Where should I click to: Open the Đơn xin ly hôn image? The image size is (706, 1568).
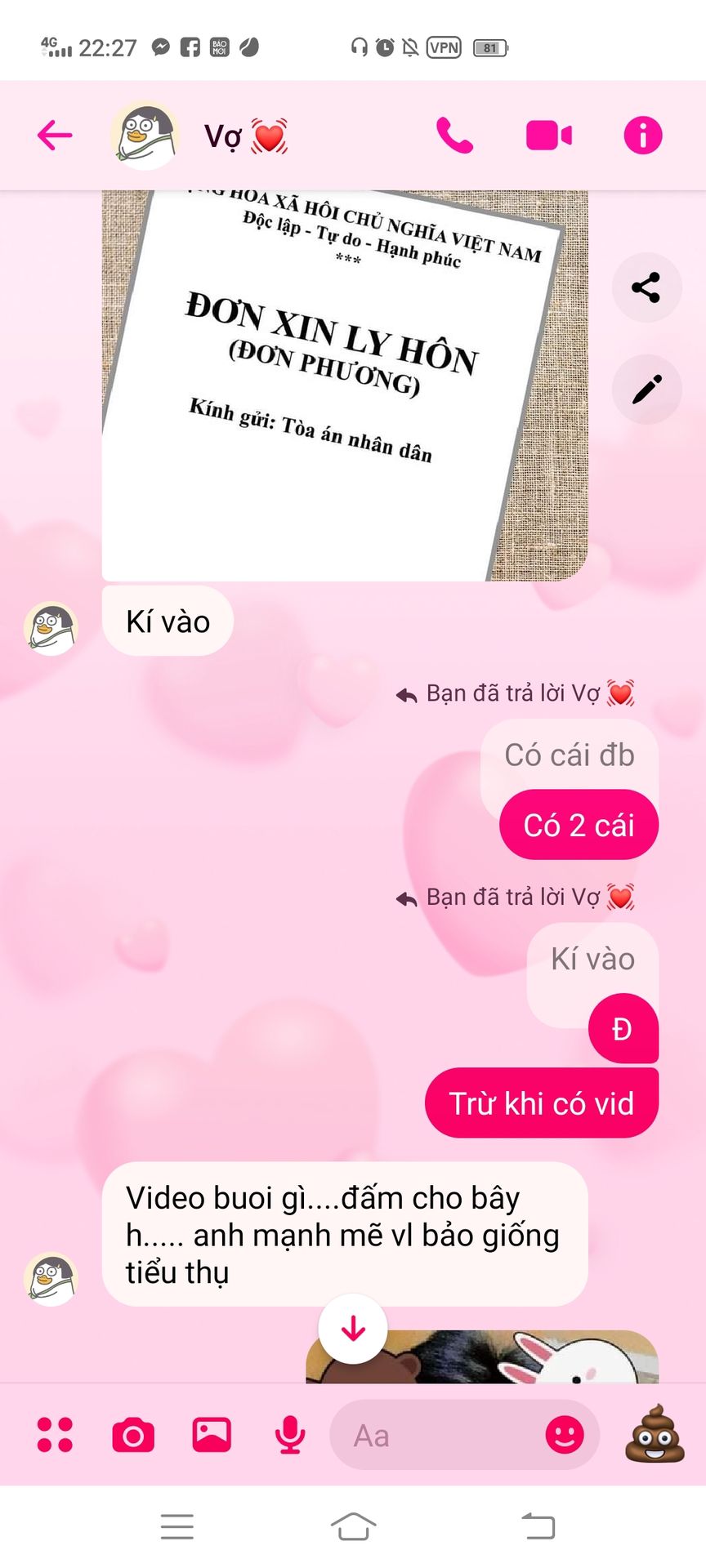[x=345, y=385]
